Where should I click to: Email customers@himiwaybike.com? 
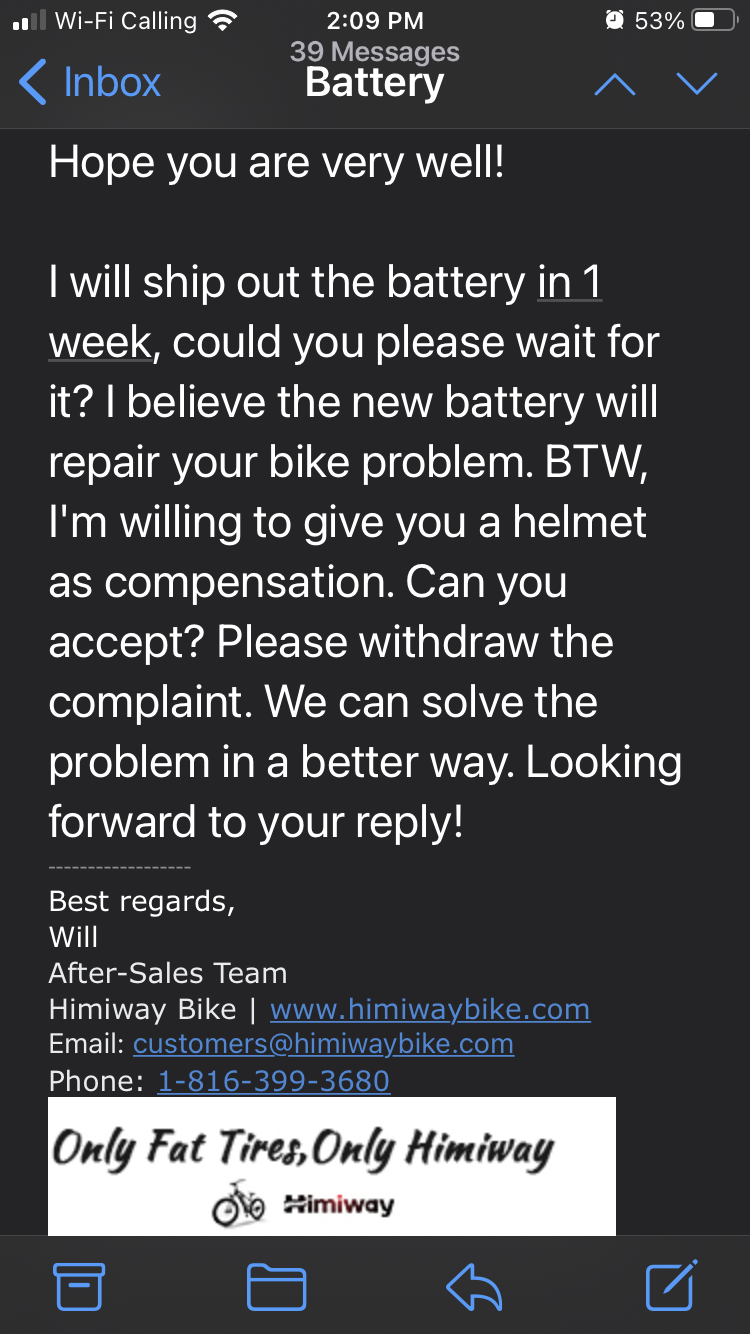(x=323, y=1044)
